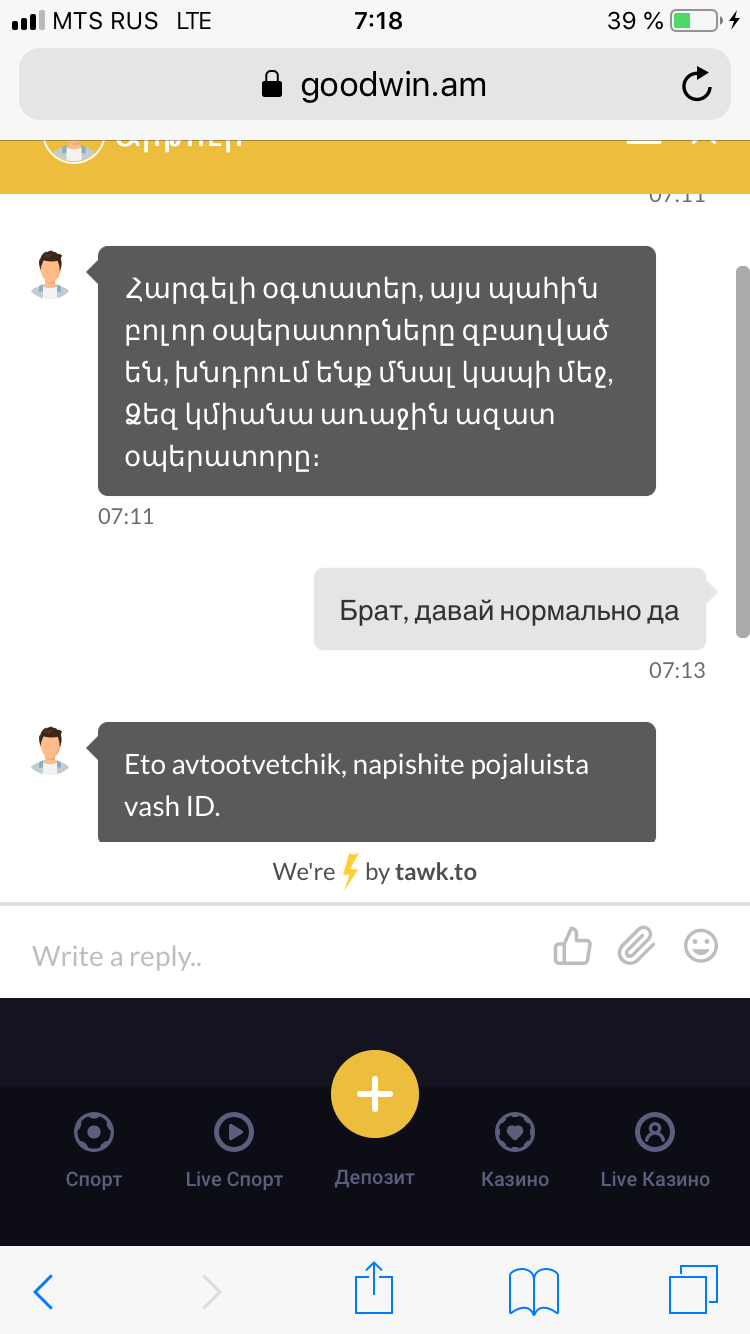This screenshot has height=1334, width=750.
Task: Tap the goodwin.am address bar
Action: coord(375,85)
